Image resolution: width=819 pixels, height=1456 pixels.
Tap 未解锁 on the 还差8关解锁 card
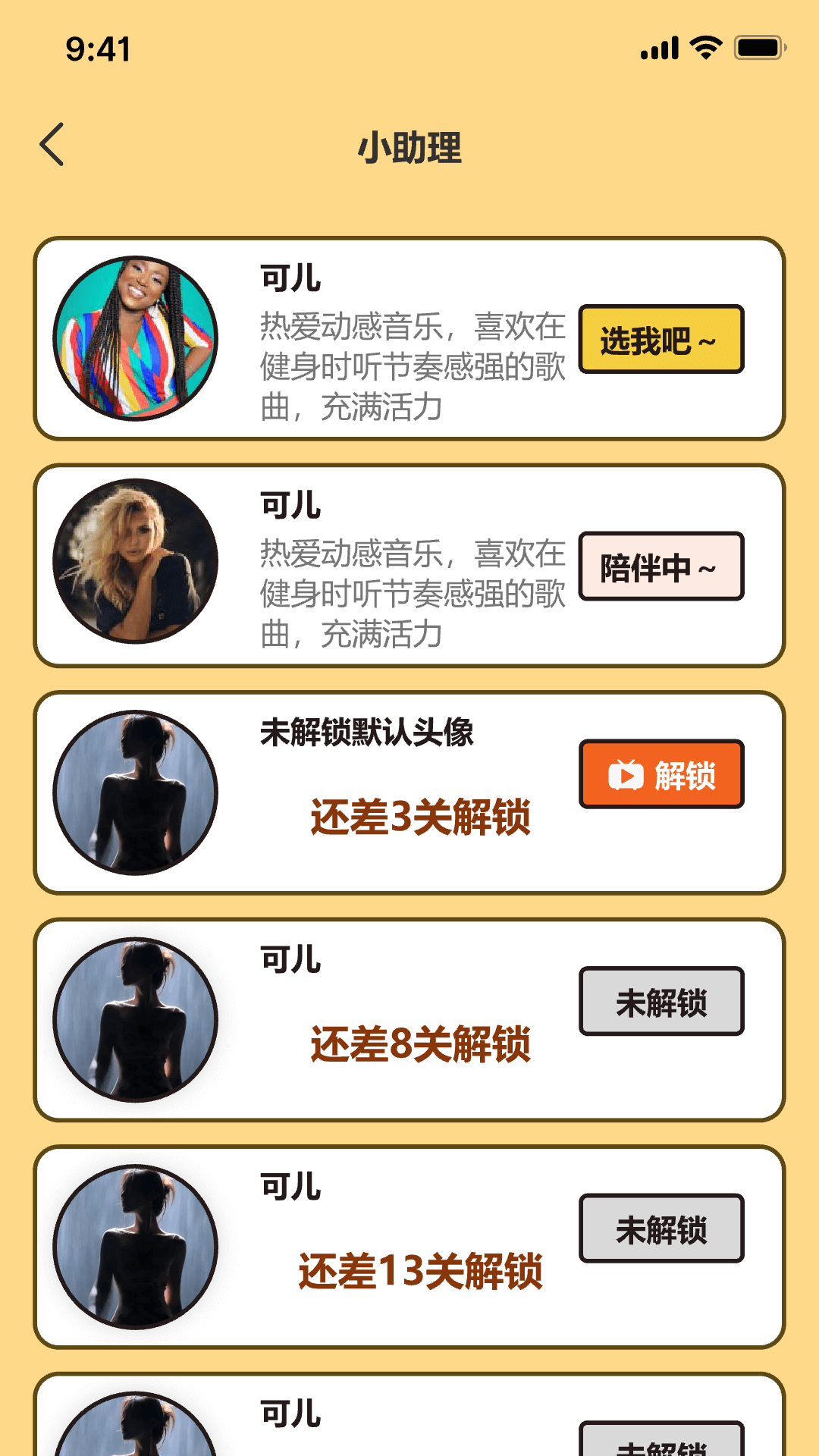click(661, 1001)
